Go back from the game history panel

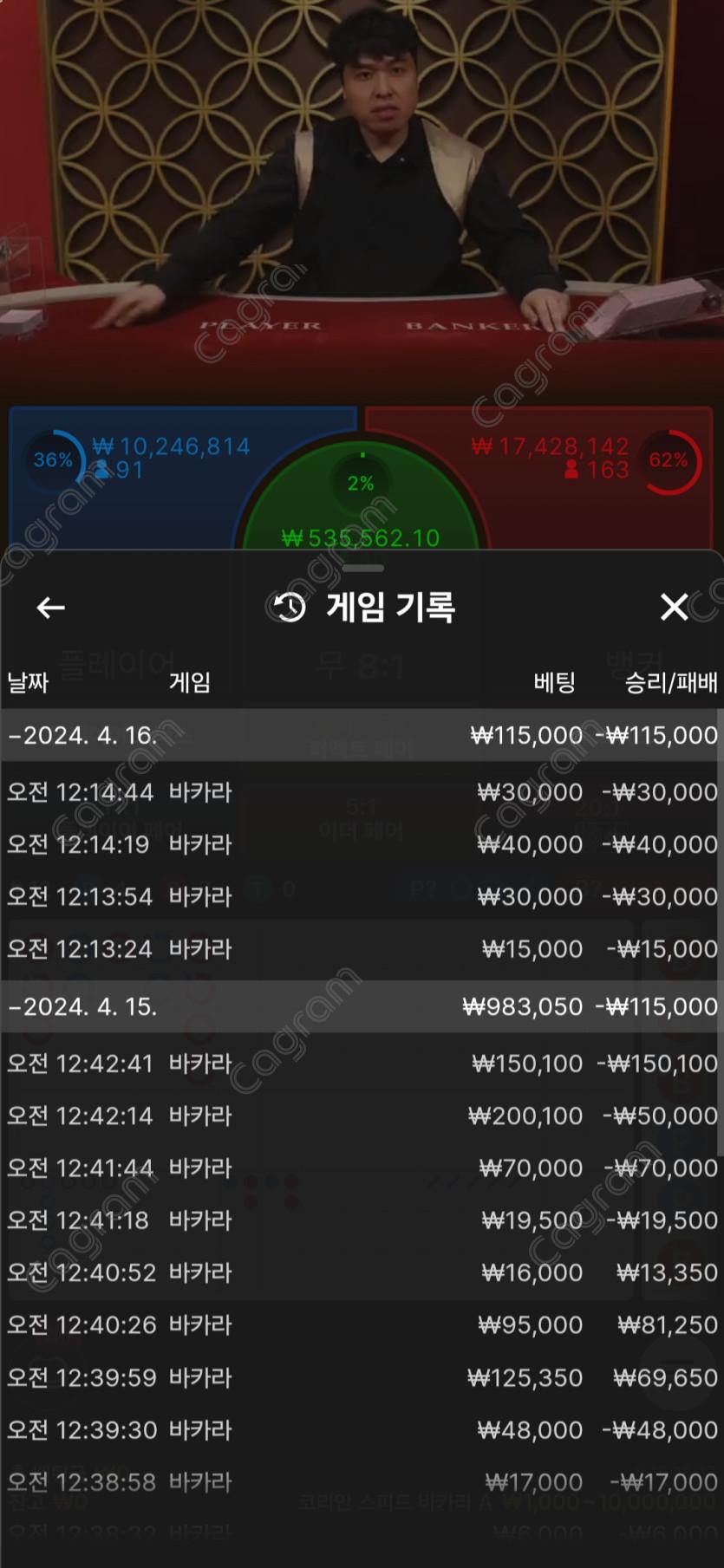click(x=50, y=608)
